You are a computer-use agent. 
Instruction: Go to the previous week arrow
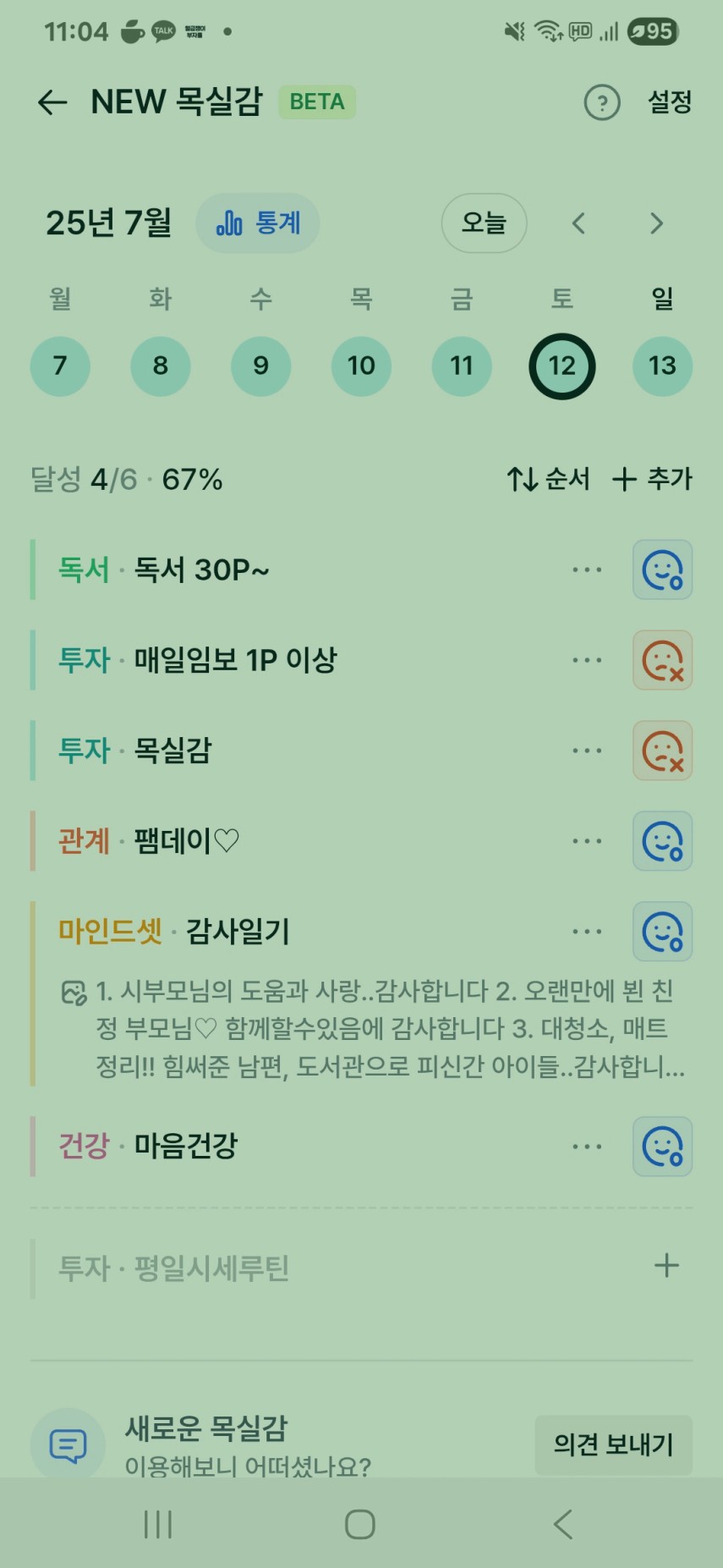(578, 223)
